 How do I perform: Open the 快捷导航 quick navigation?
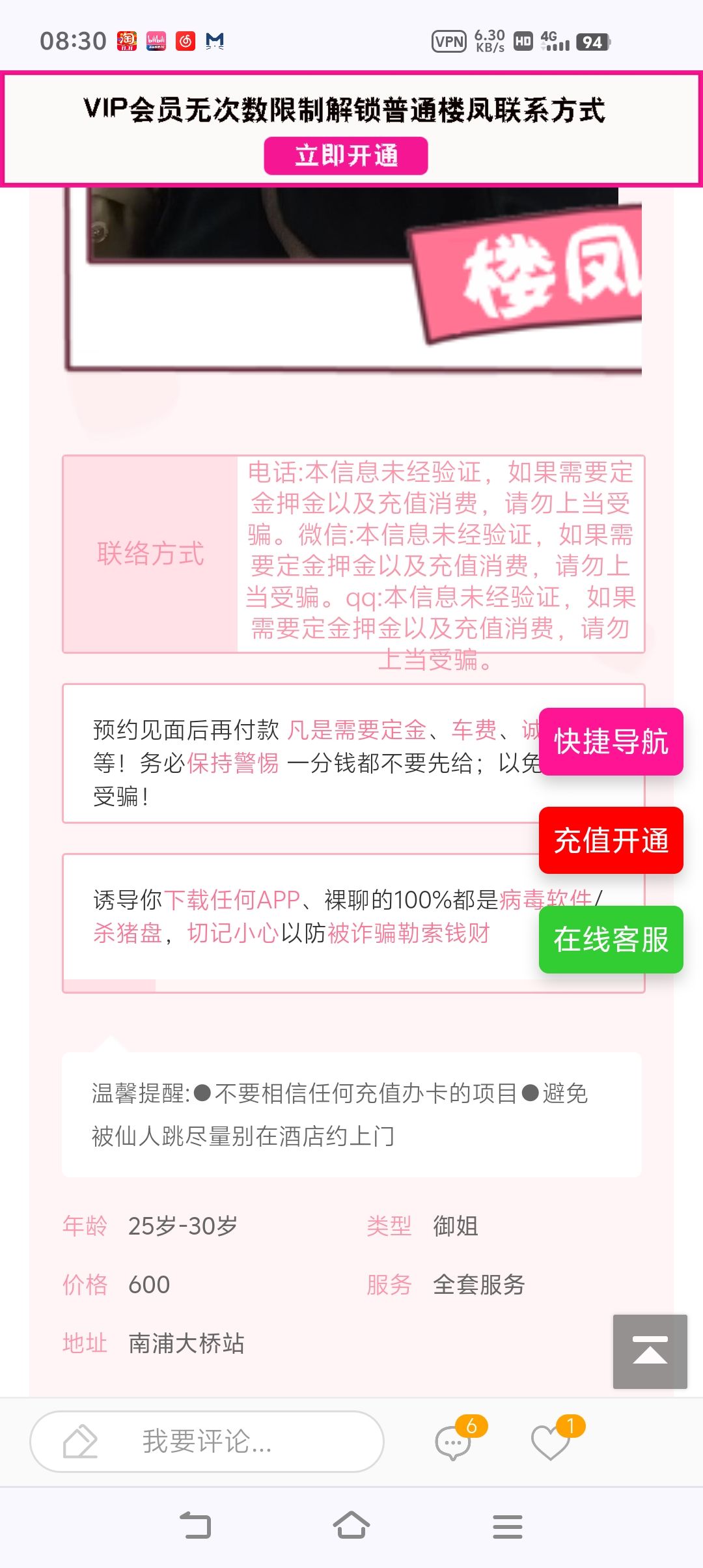pos(611,742)
